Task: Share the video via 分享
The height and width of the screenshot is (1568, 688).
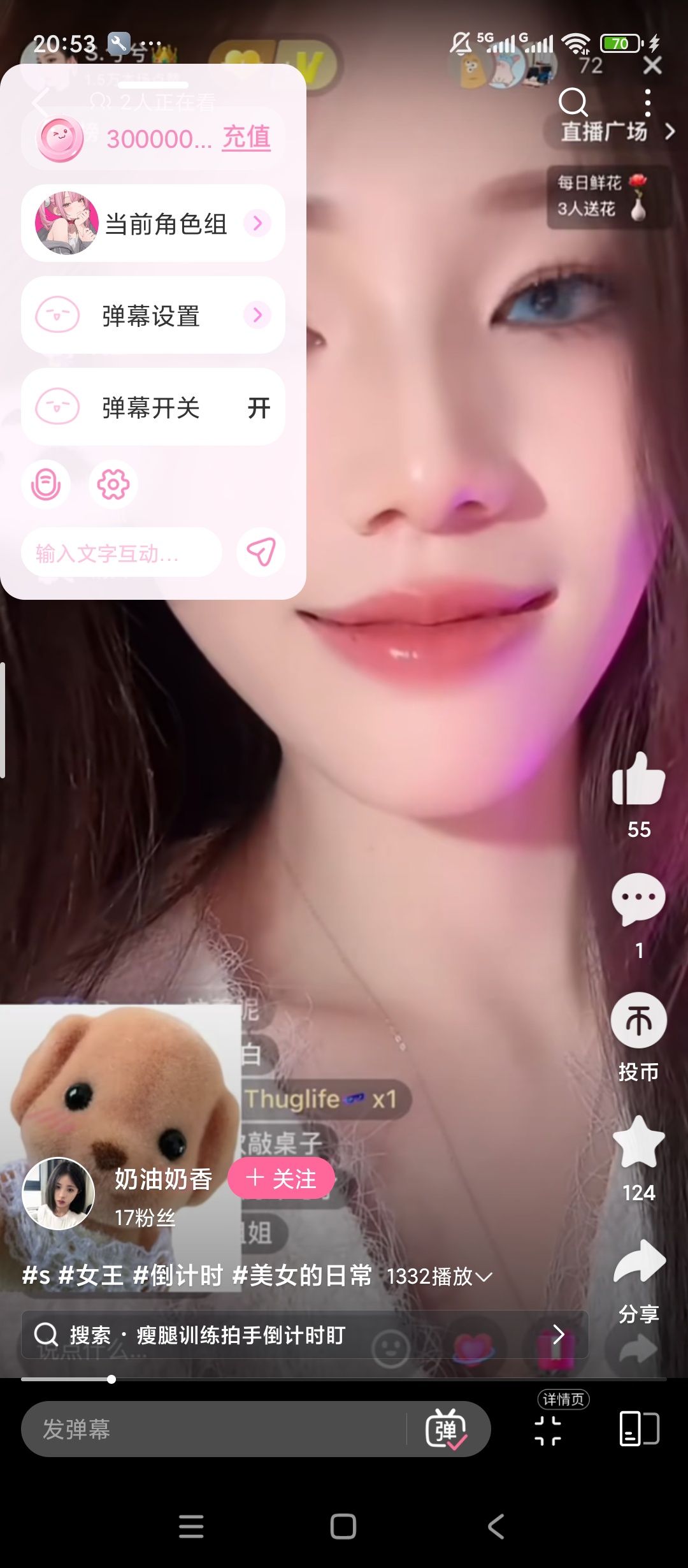Action: tap(638, 1280)
